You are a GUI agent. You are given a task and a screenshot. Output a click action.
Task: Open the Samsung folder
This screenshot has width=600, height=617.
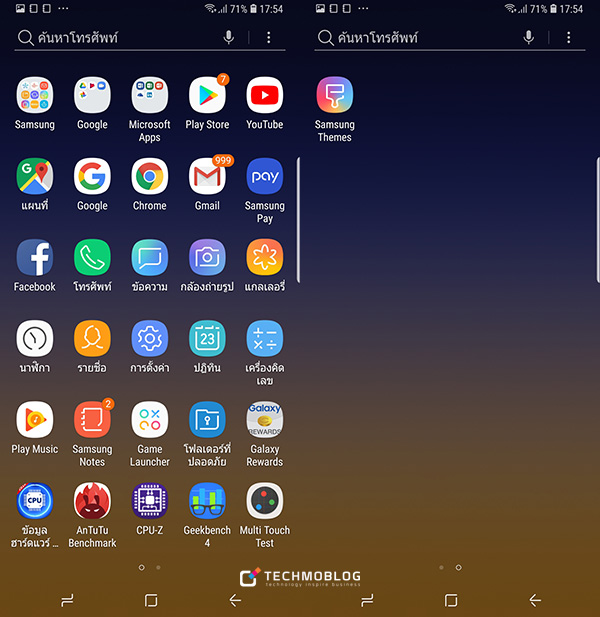35,96
